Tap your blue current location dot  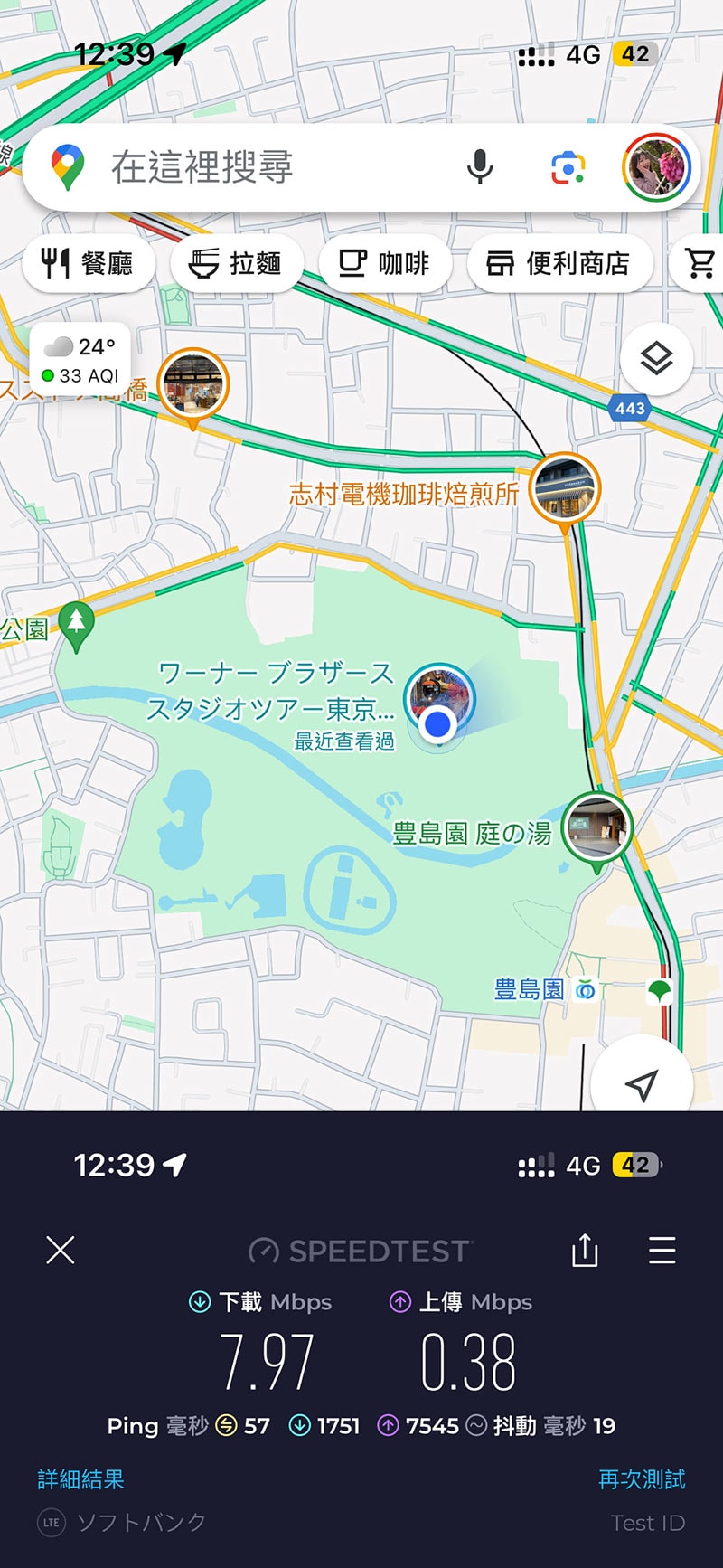point(437,723)
